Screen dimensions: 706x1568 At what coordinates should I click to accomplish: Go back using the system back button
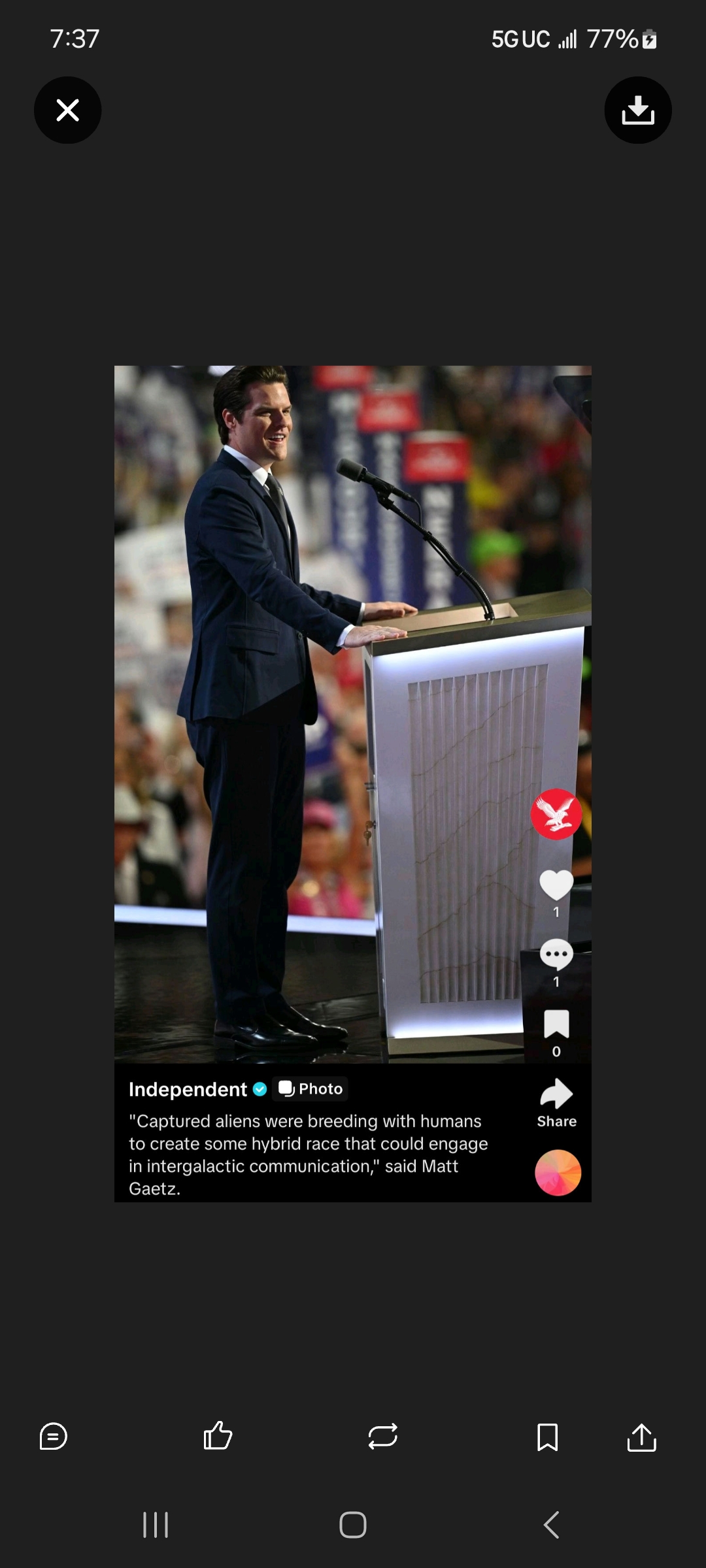tap(551, 1525)
